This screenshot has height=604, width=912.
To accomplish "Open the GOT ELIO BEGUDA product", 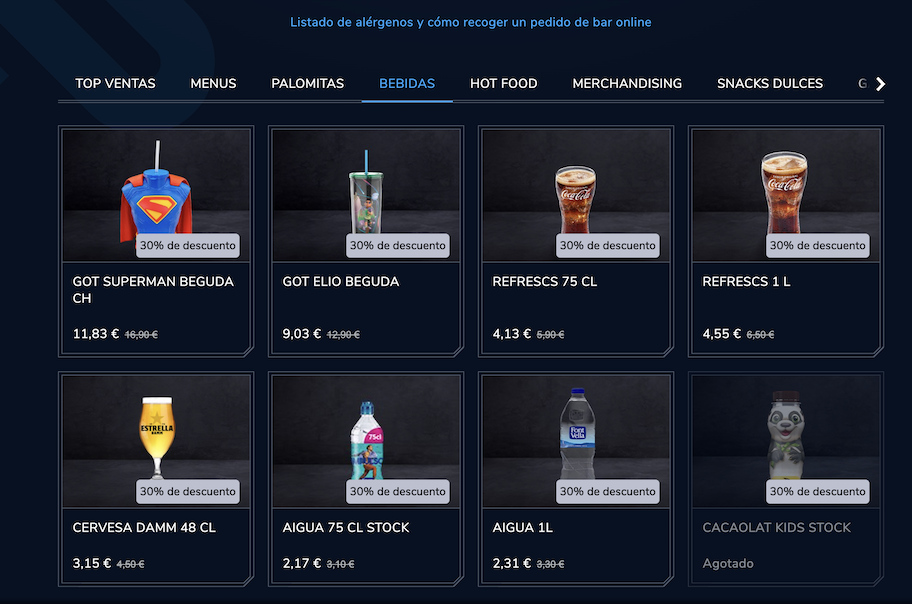I will [x=366, y=240].
